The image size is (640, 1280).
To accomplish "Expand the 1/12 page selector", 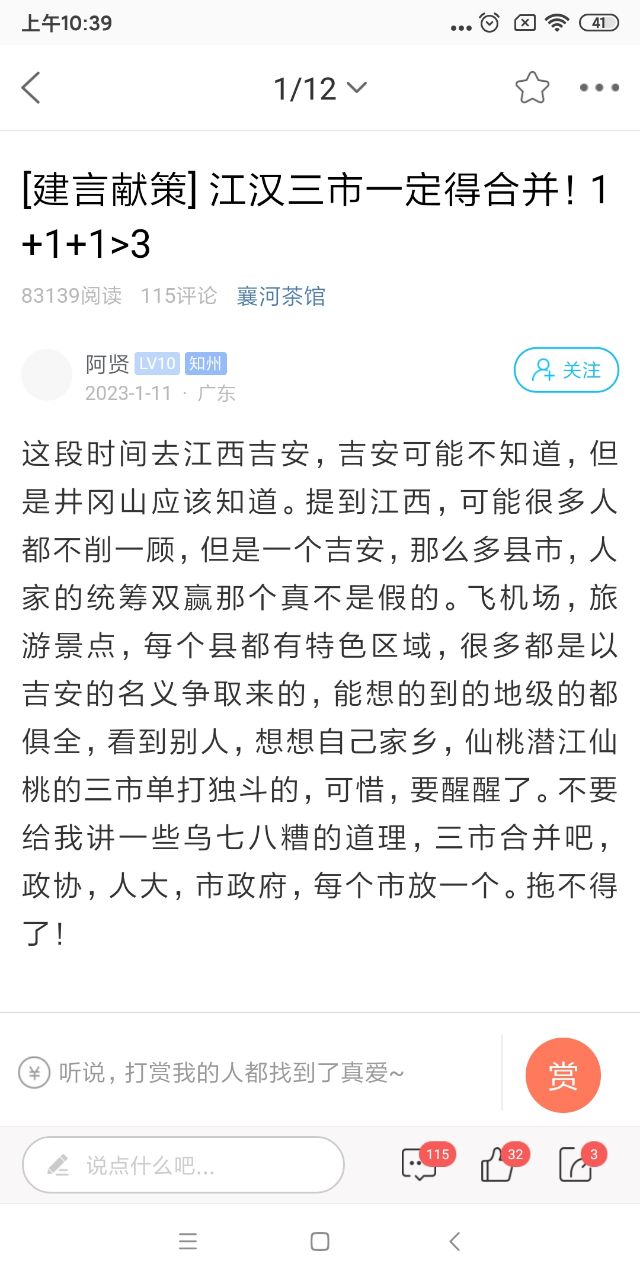I will click(x=320, y=88).
